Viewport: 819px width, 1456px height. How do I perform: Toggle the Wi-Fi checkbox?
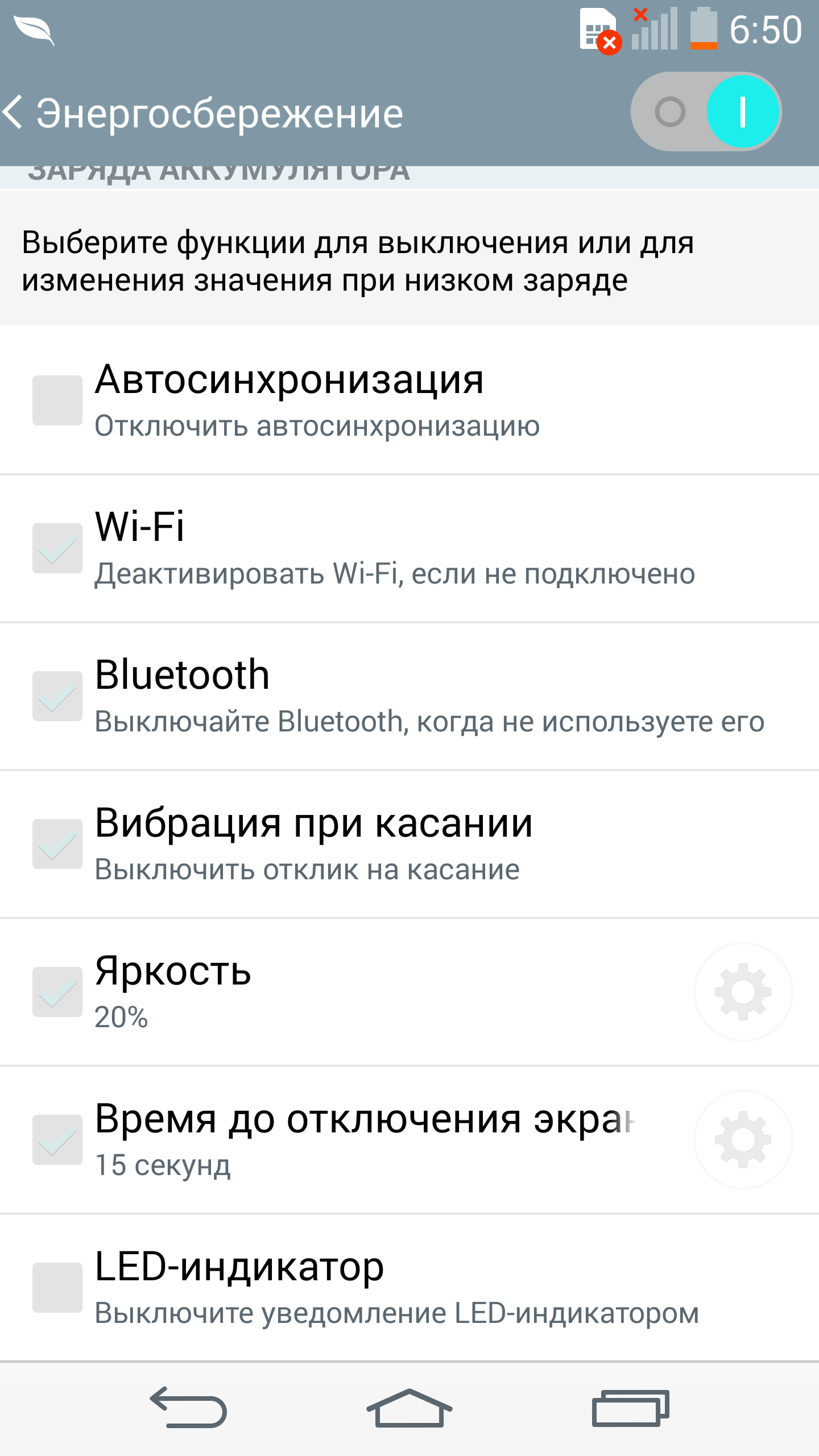pos(57,548)
